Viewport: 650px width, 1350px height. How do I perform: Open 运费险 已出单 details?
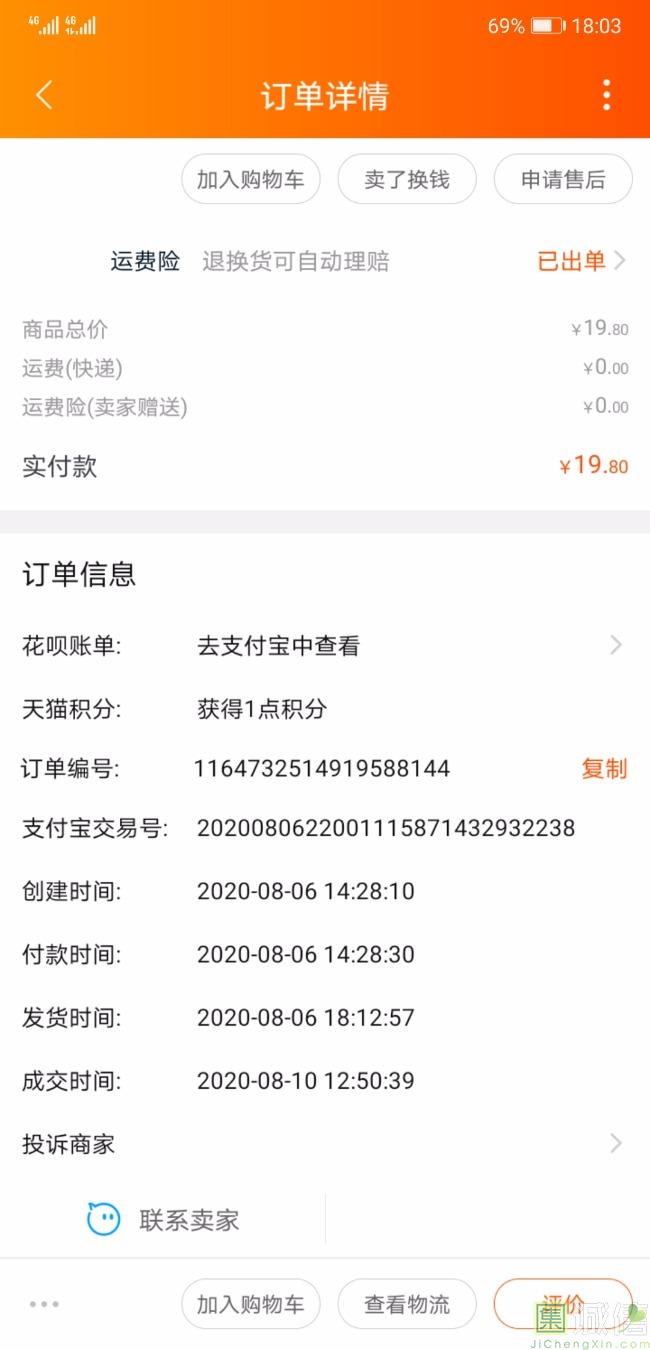(x=581, y=261)
